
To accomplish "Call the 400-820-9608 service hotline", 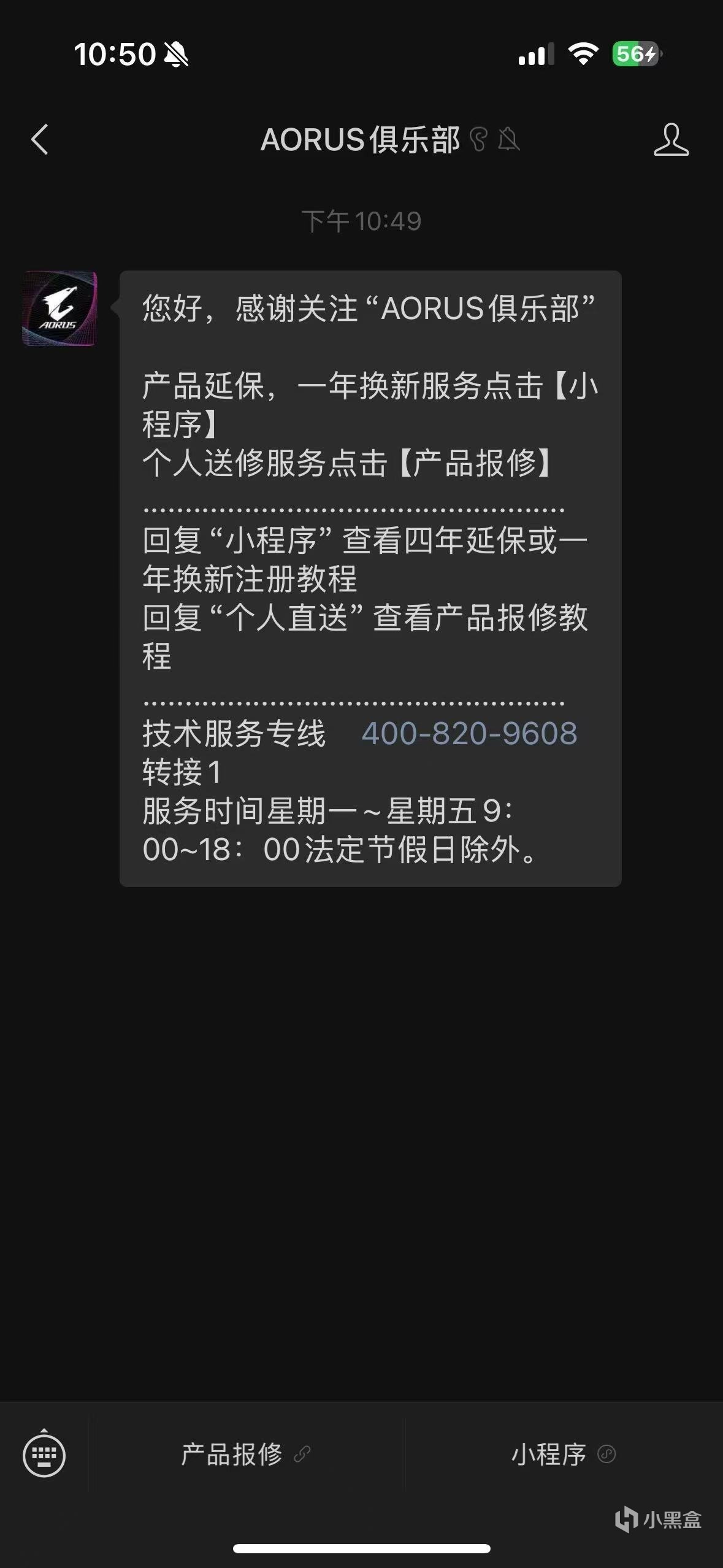I will [x=469, y=733].
